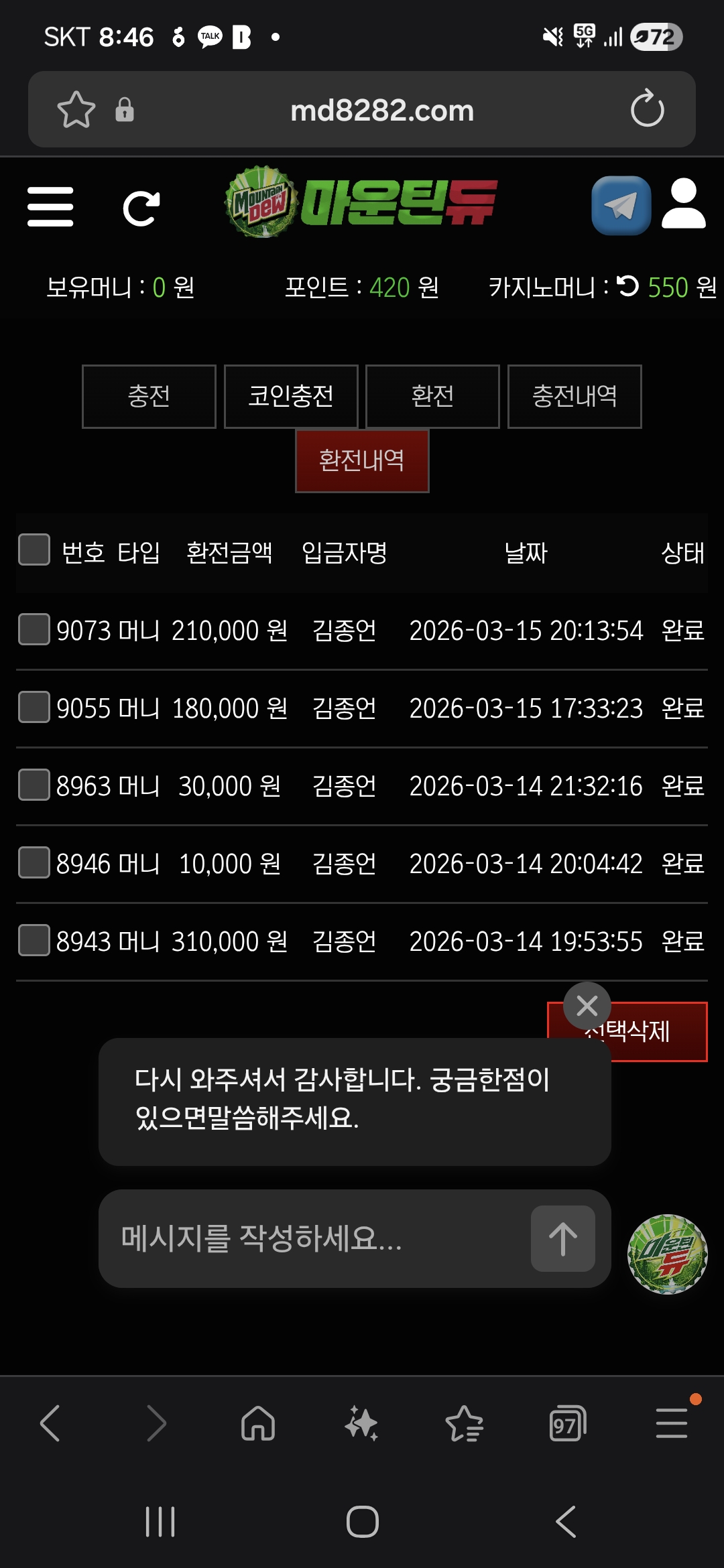Bookmark the page with the star icon
The height and width of the screenshot is (1568, 724).
point(75,109)
